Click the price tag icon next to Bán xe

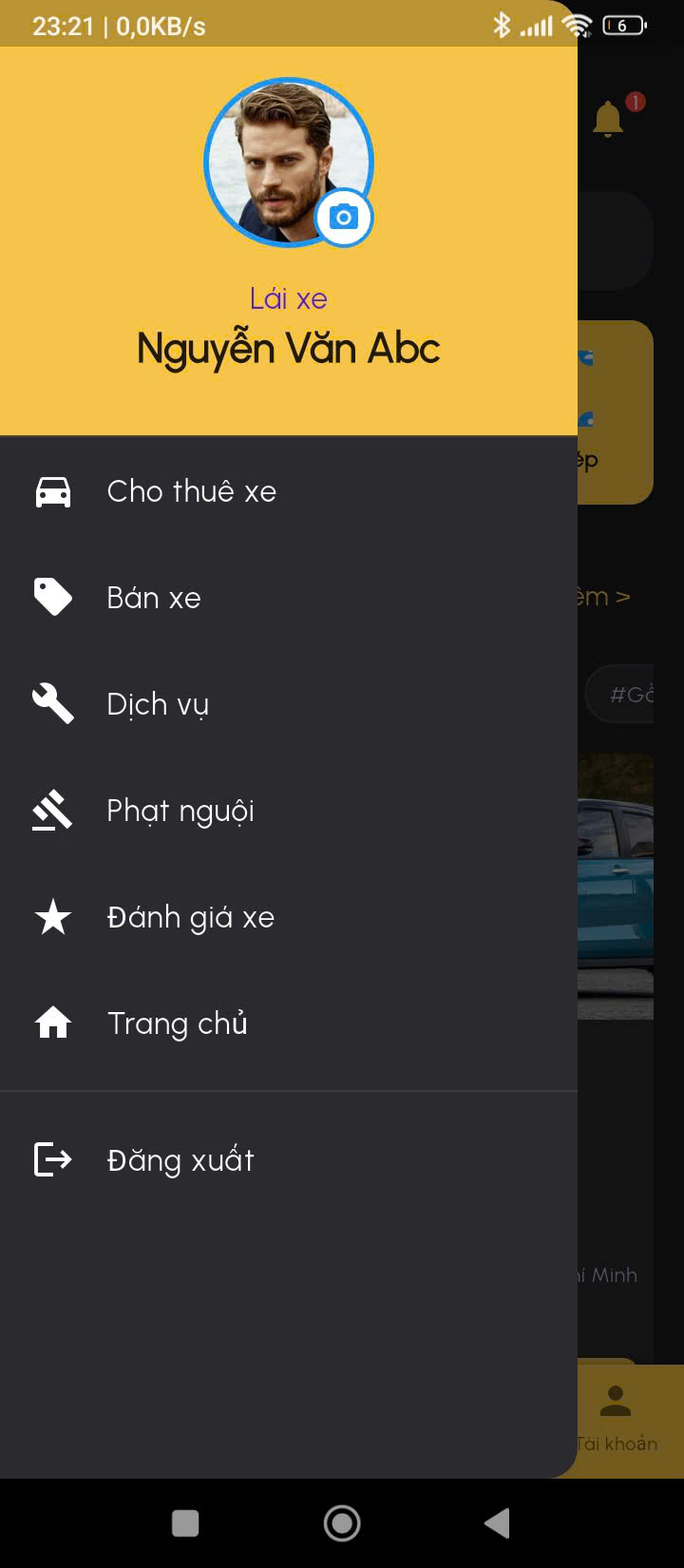point(52,597)
